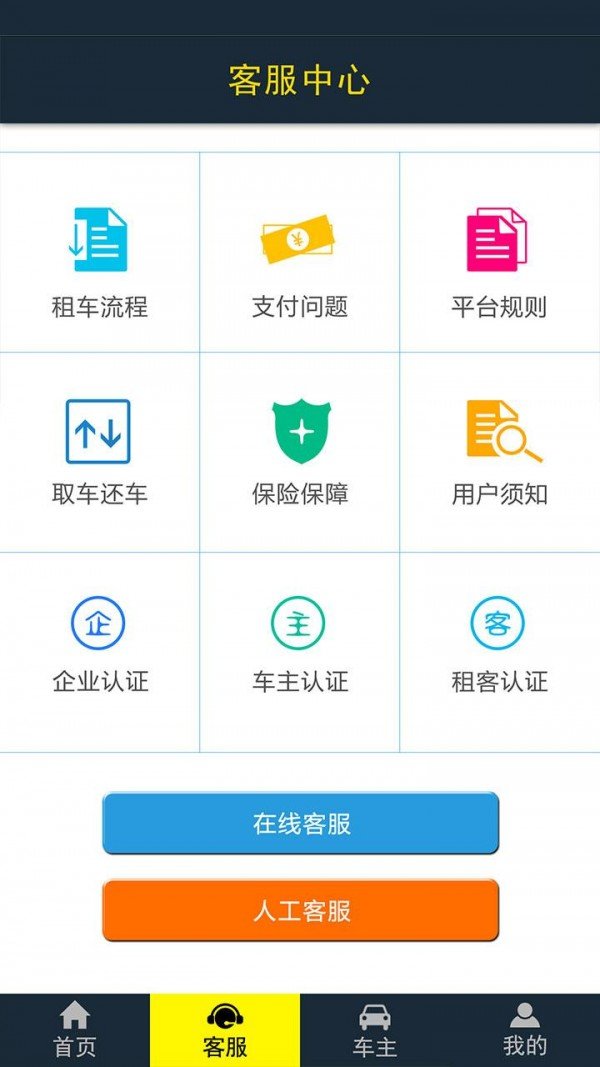Screen dimensions: 600x1067
Task: Open 保险保障 insurance coverage
Action: [x=300, y=452]
